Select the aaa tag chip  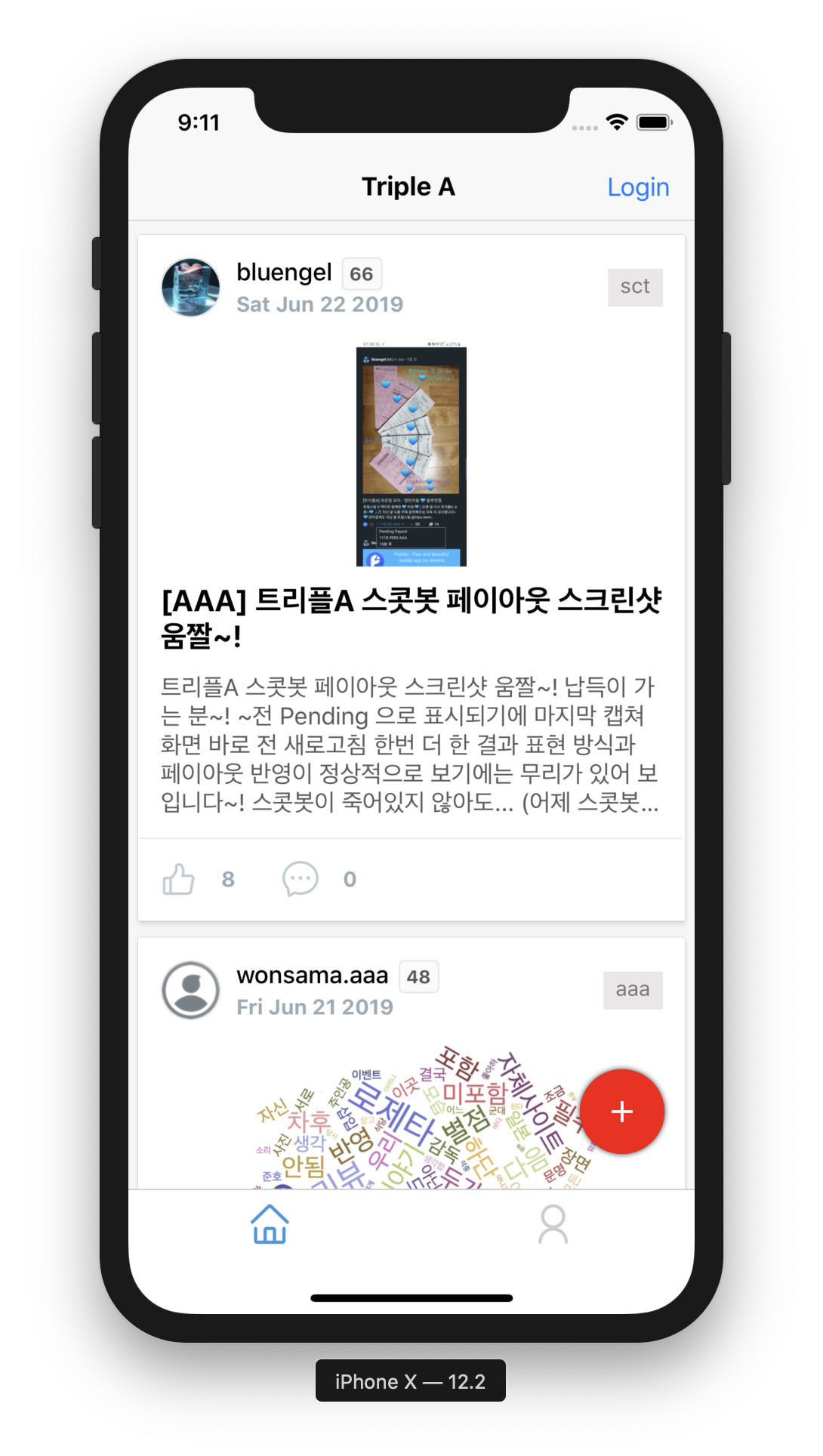pos(633,990)
